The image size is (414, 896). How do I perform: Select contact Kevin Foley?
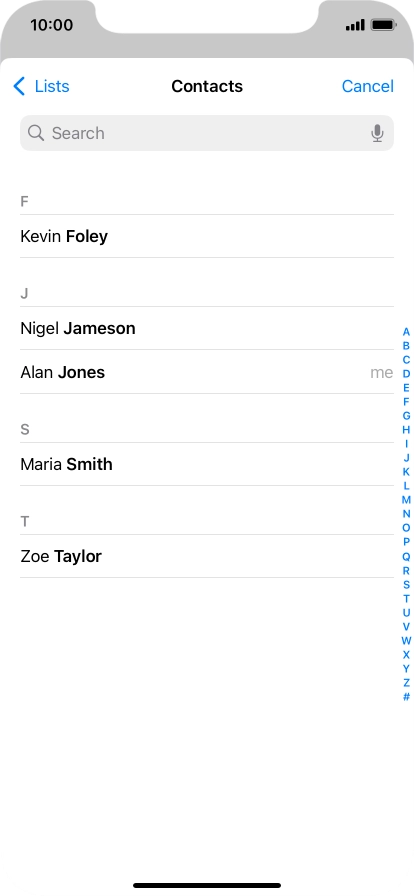click(x=207, y=236)
